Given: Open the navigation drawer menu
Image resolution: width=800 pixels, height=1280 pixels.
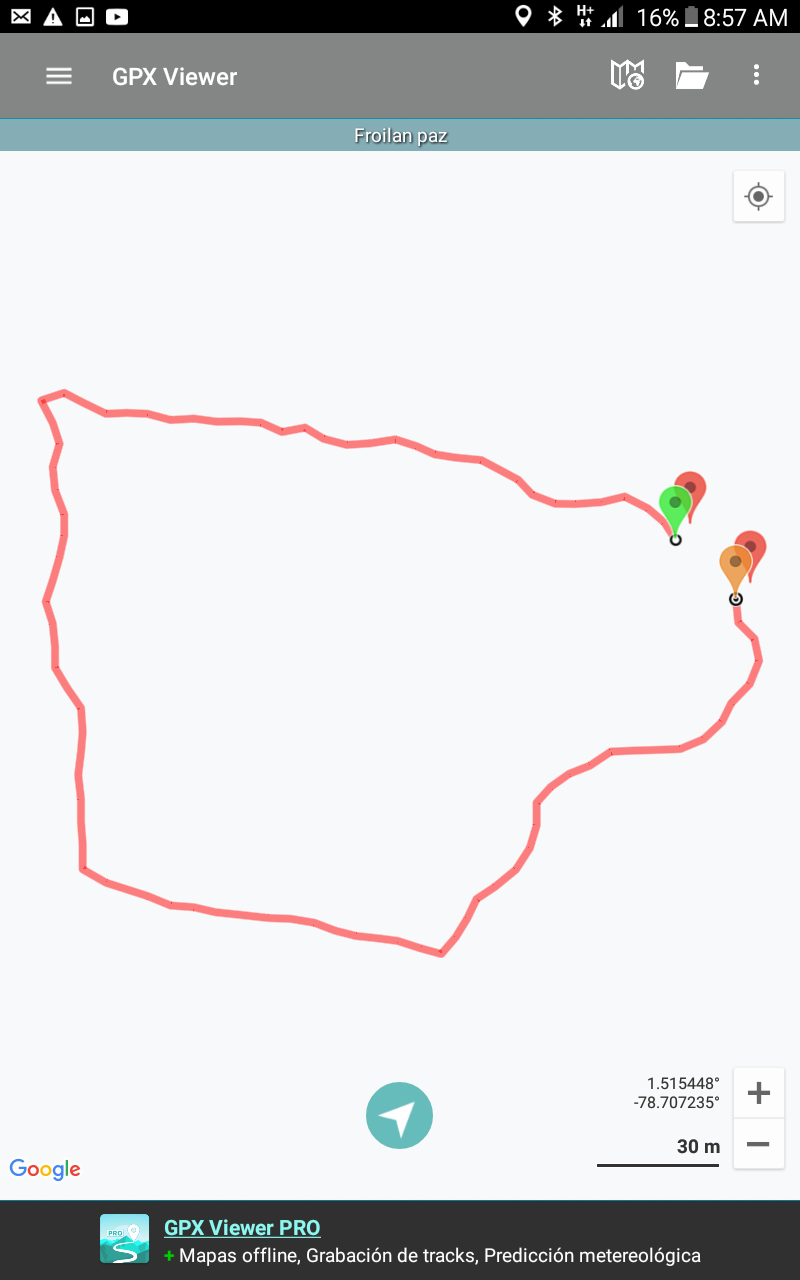Looking at the screenshot, I should (59, 76).
